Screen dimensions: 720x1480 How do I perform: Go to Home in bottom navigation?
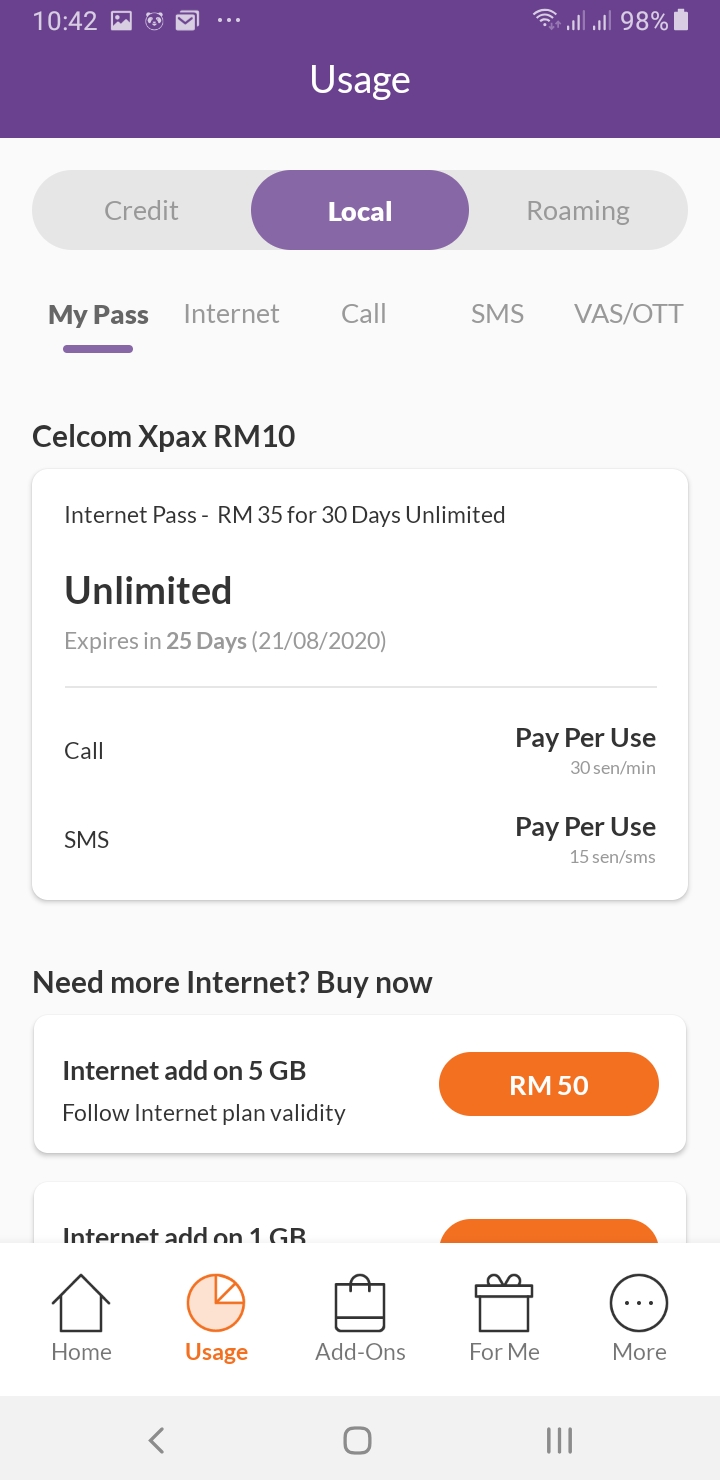coord(81,1318)
